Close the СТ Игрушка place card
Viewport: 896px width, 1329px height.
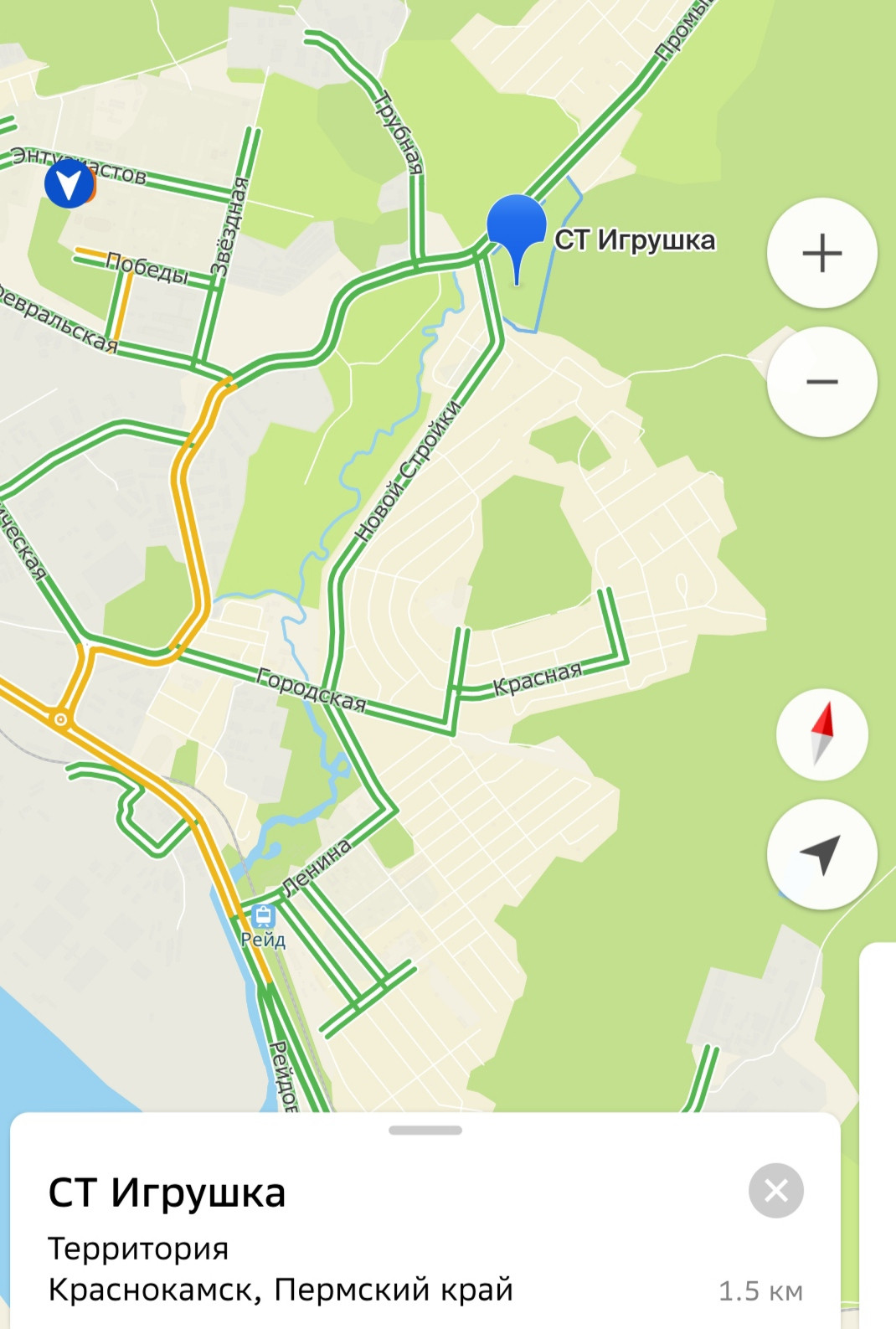tap(775, 1190)
